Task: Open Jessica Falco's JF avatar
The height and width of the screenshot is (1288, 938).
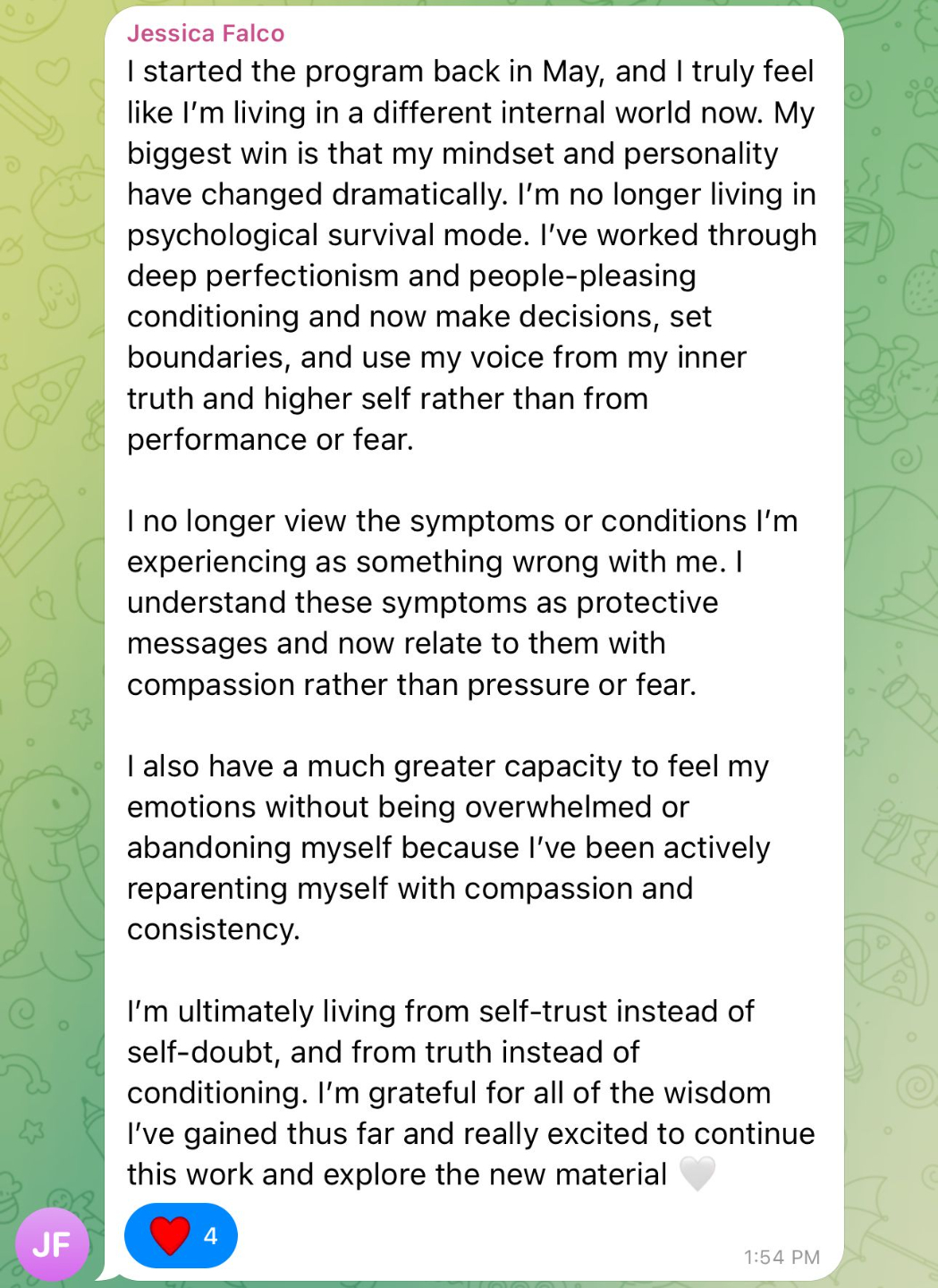Action: (x=52, y=1244)
